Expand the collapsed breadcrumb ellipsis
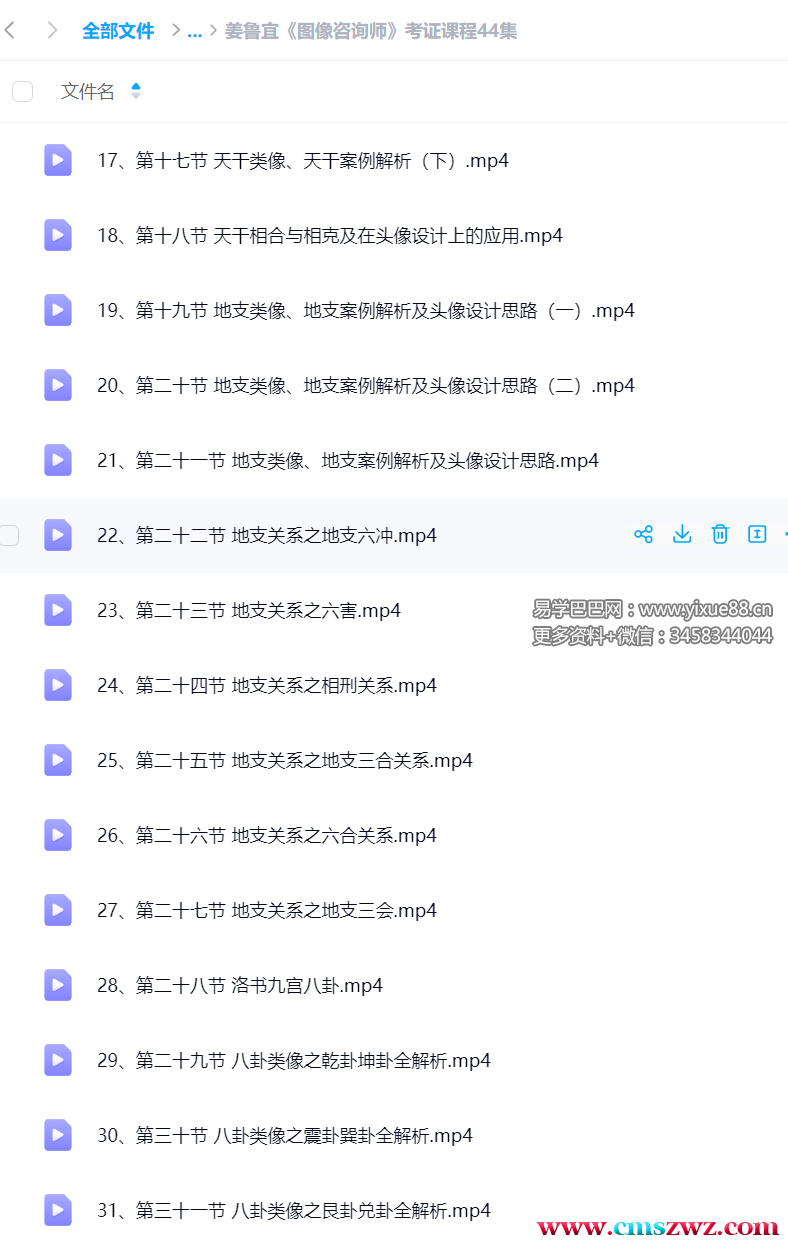 coord(194,31)
